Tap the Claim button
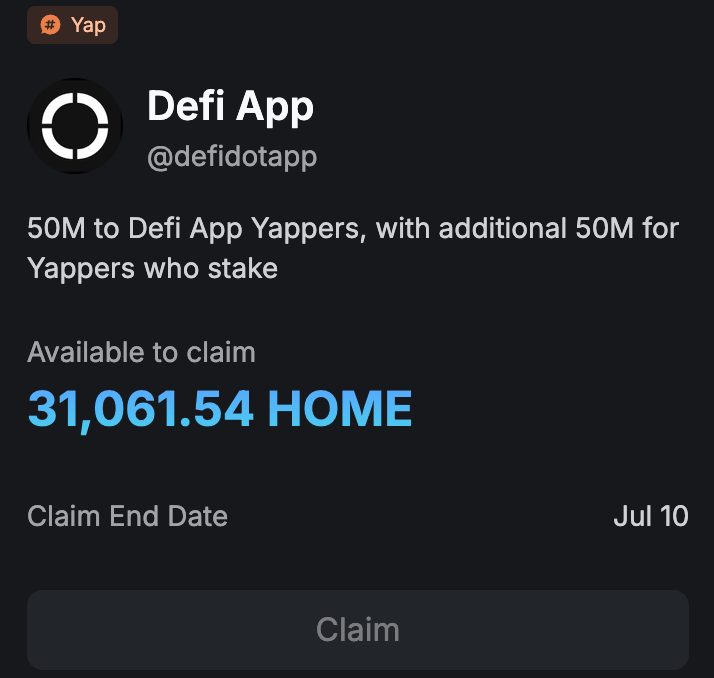This screenshot has height=678, width=714. point(357,629)
